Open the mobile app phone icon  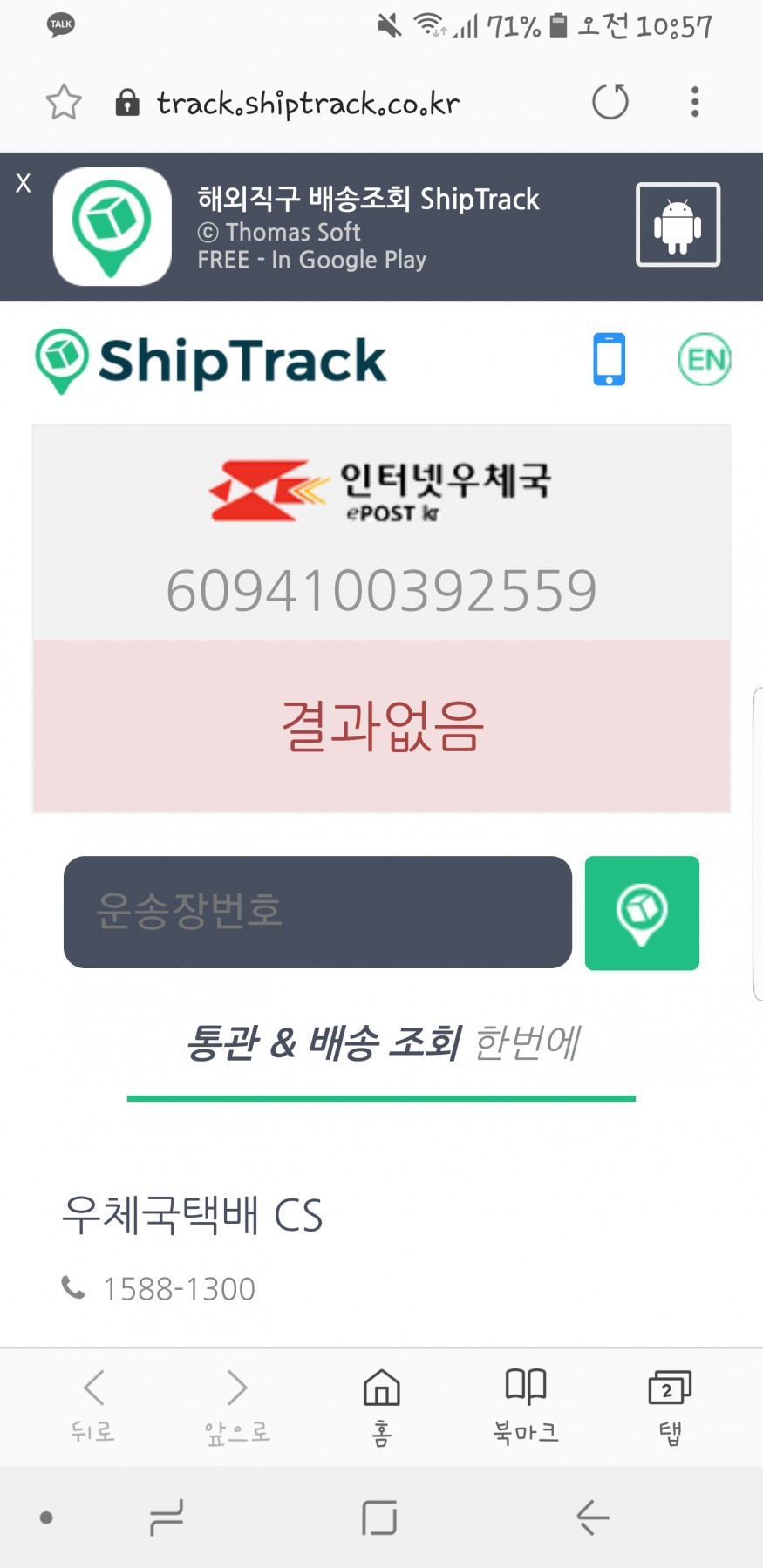point(609,359)
